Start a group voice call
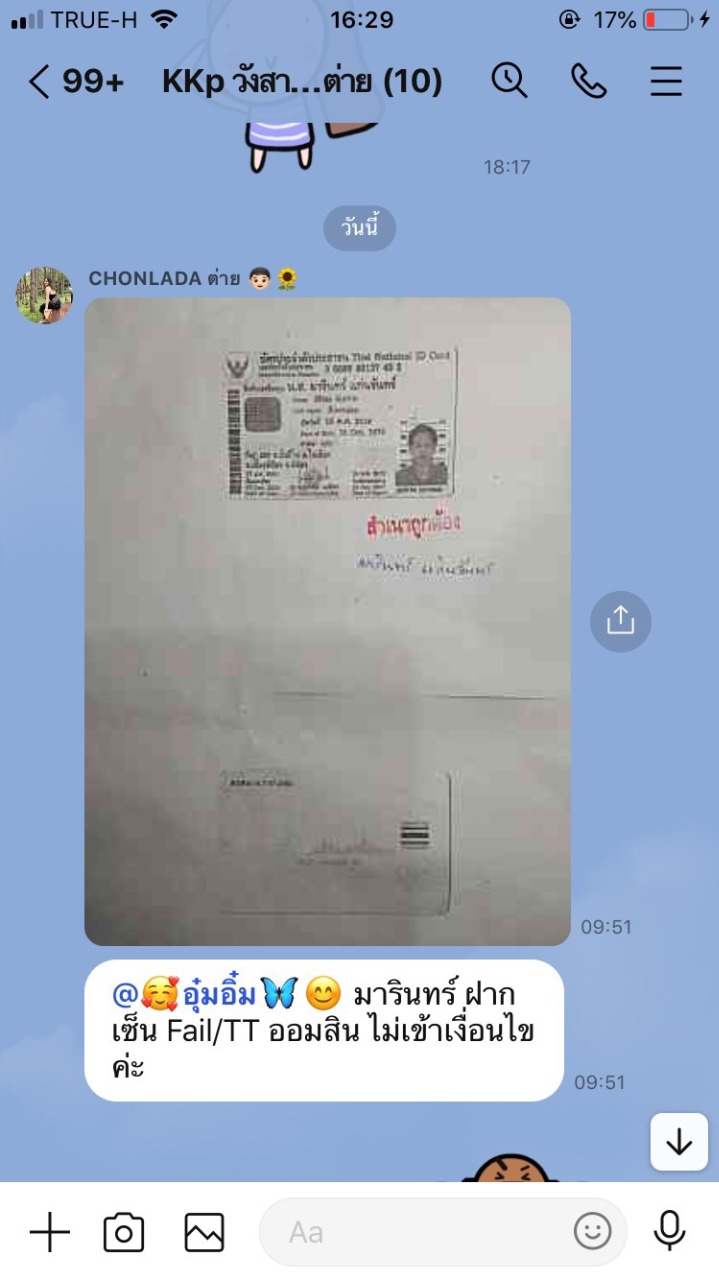The width and height of the screenshot is (719, 1280). pos(588,81)
